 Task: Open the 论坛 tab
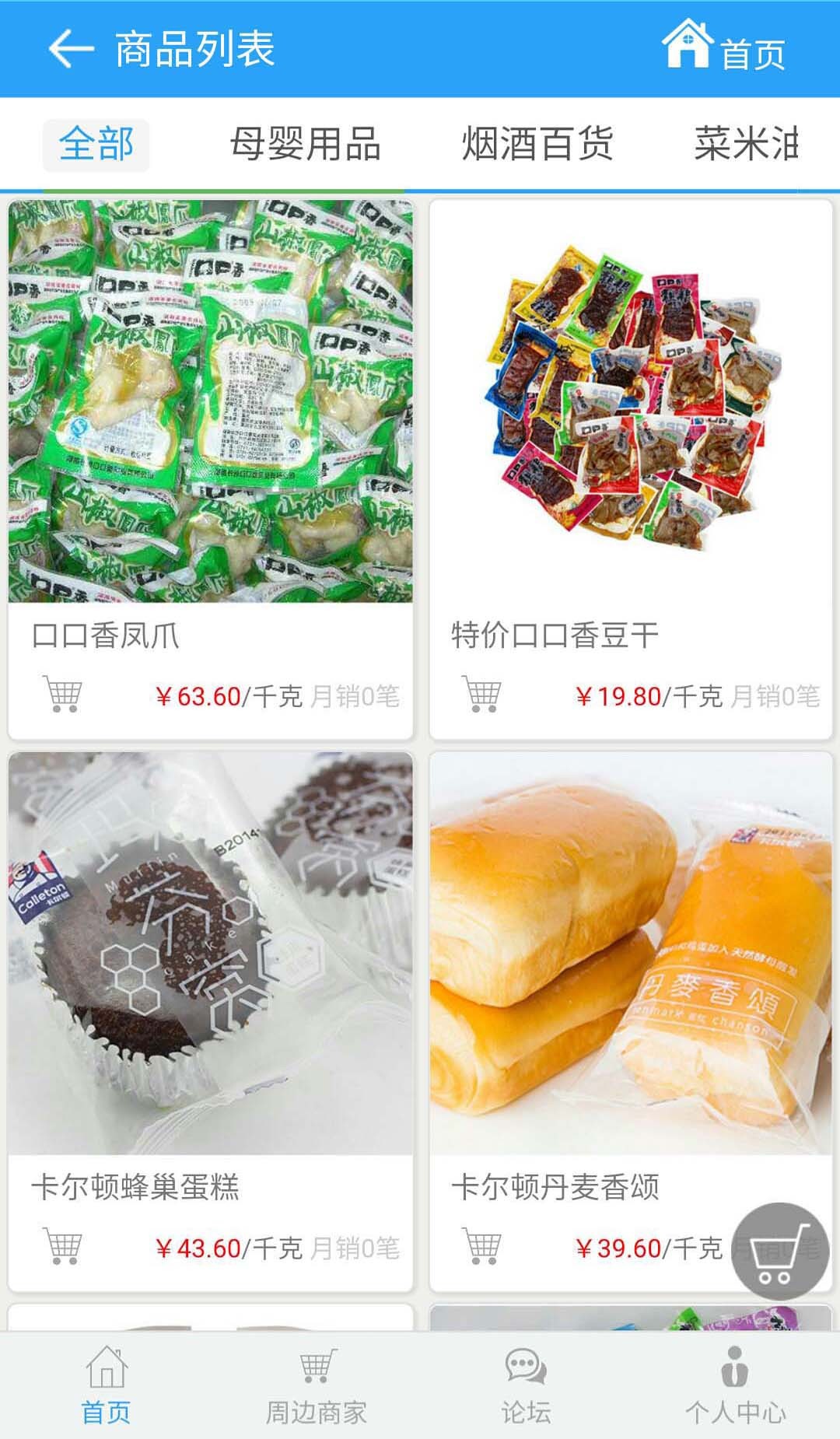click(526, 1386)
